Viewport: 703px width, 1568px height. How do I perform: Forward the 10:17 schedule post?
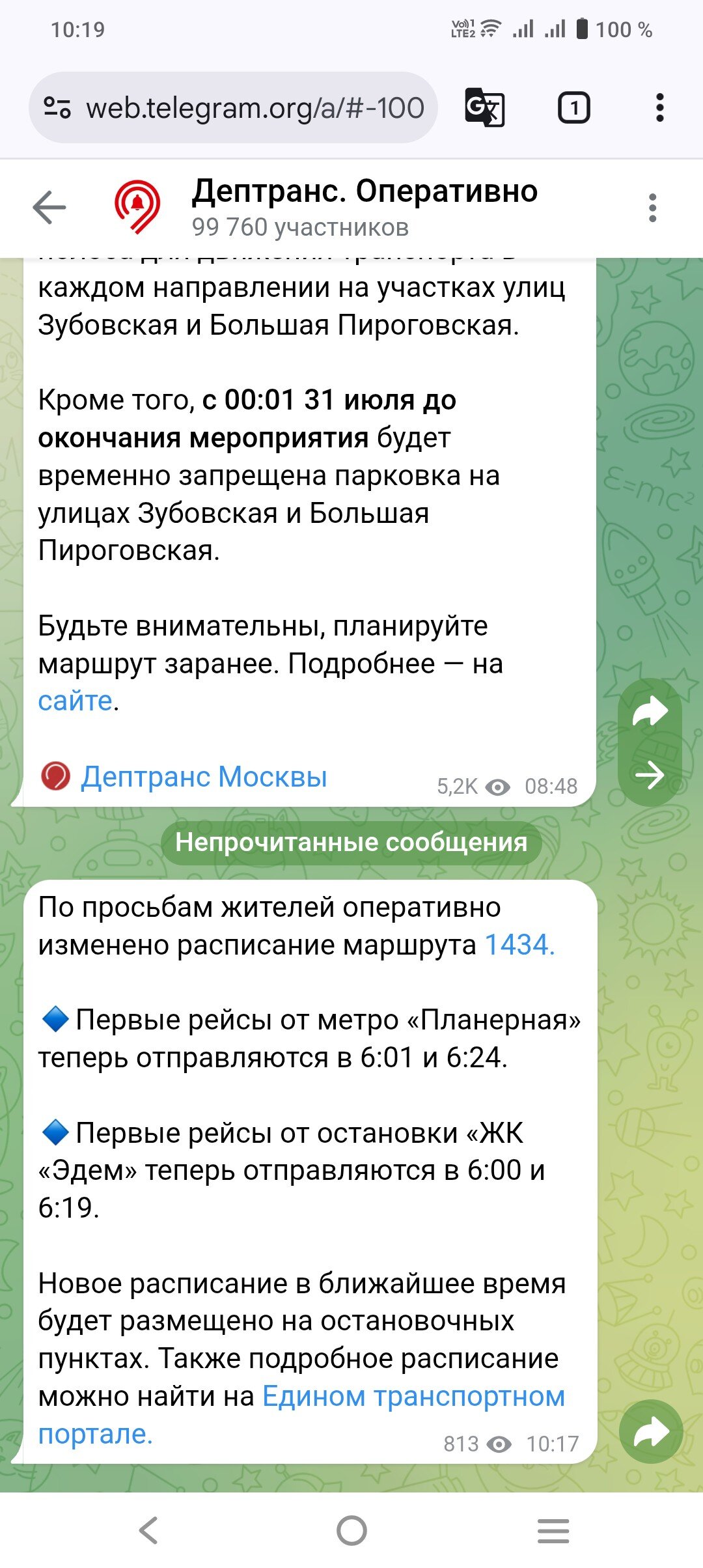(x=652, y=1432)
